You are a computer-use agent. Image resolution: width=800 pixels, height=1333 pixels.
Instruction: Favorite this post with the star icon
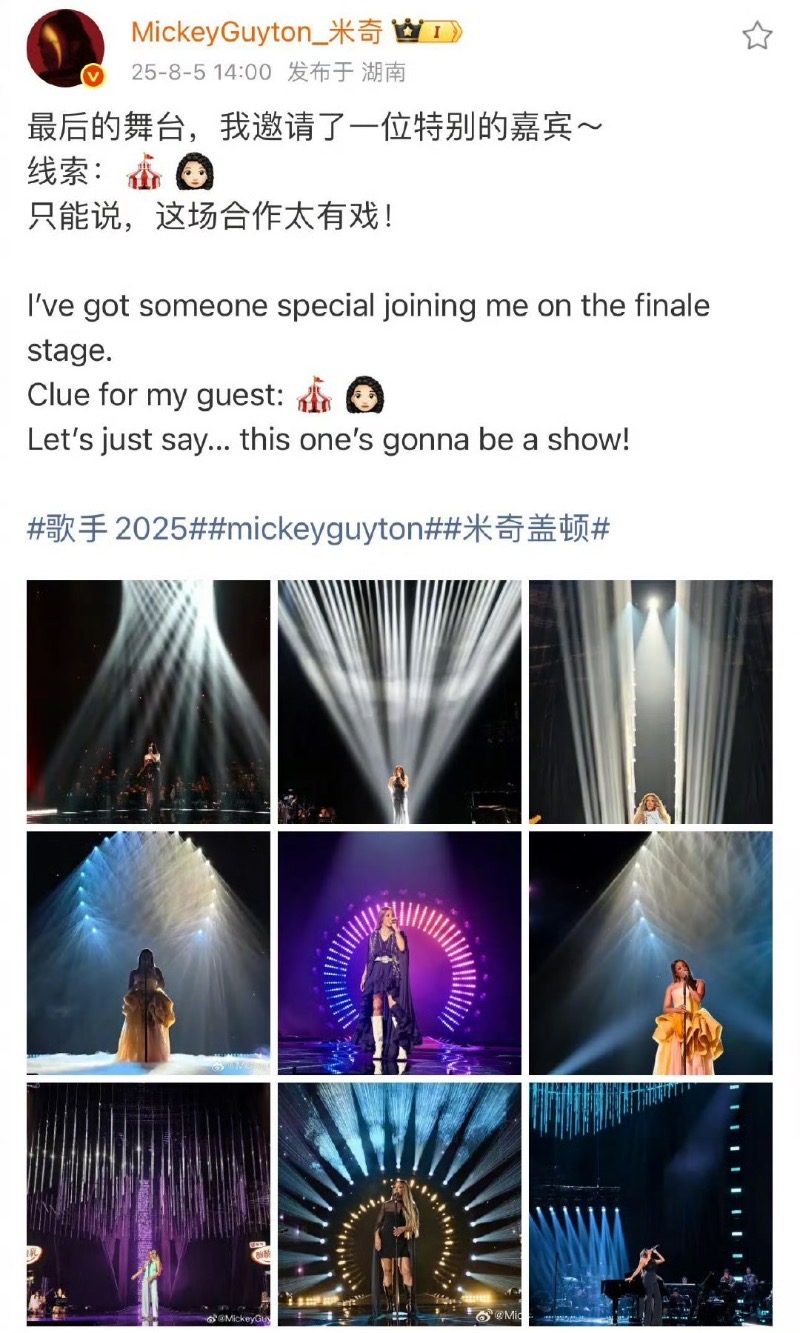(x=757, y=37)
